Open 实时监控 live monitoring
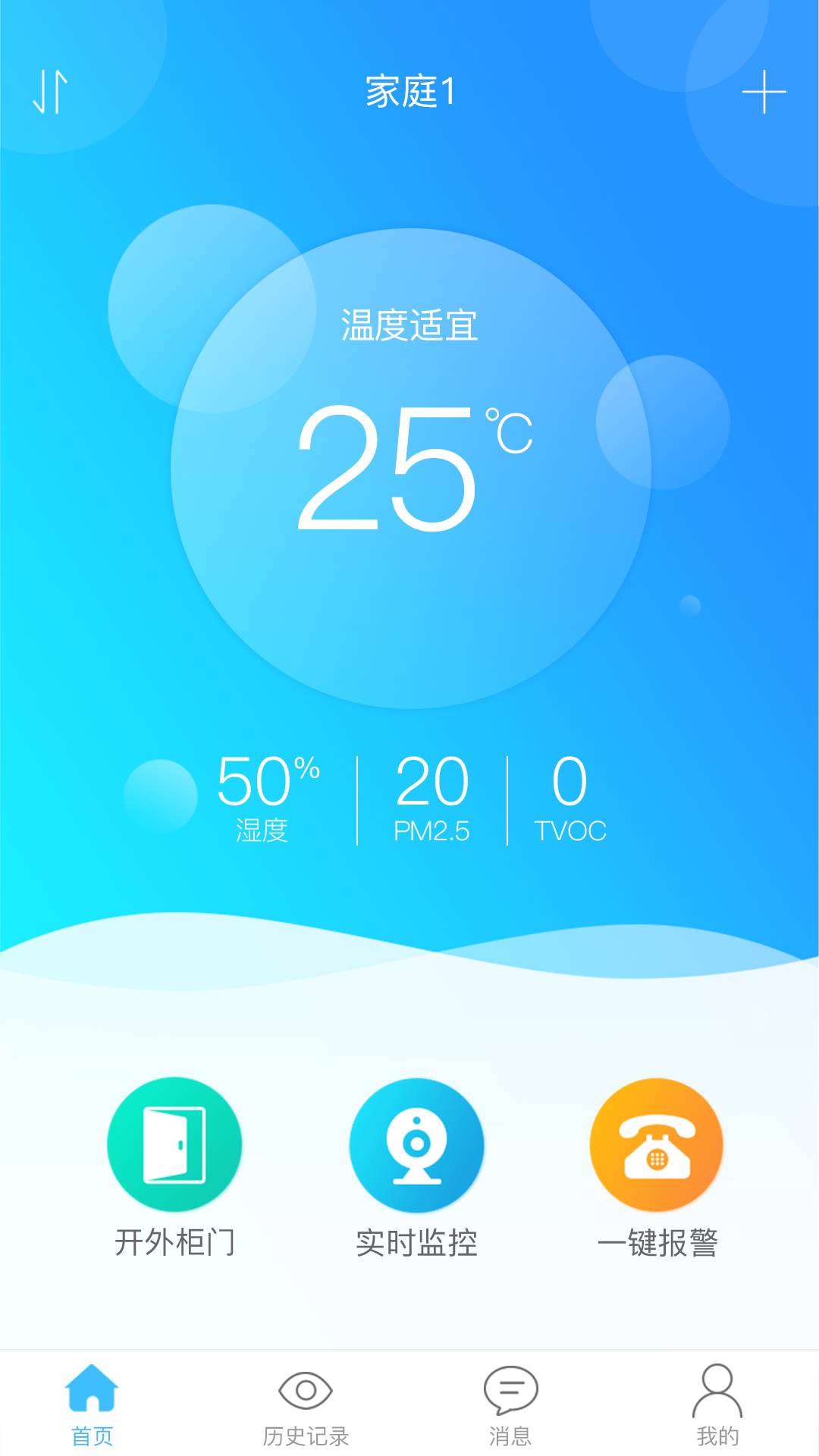 (416, 1145)
